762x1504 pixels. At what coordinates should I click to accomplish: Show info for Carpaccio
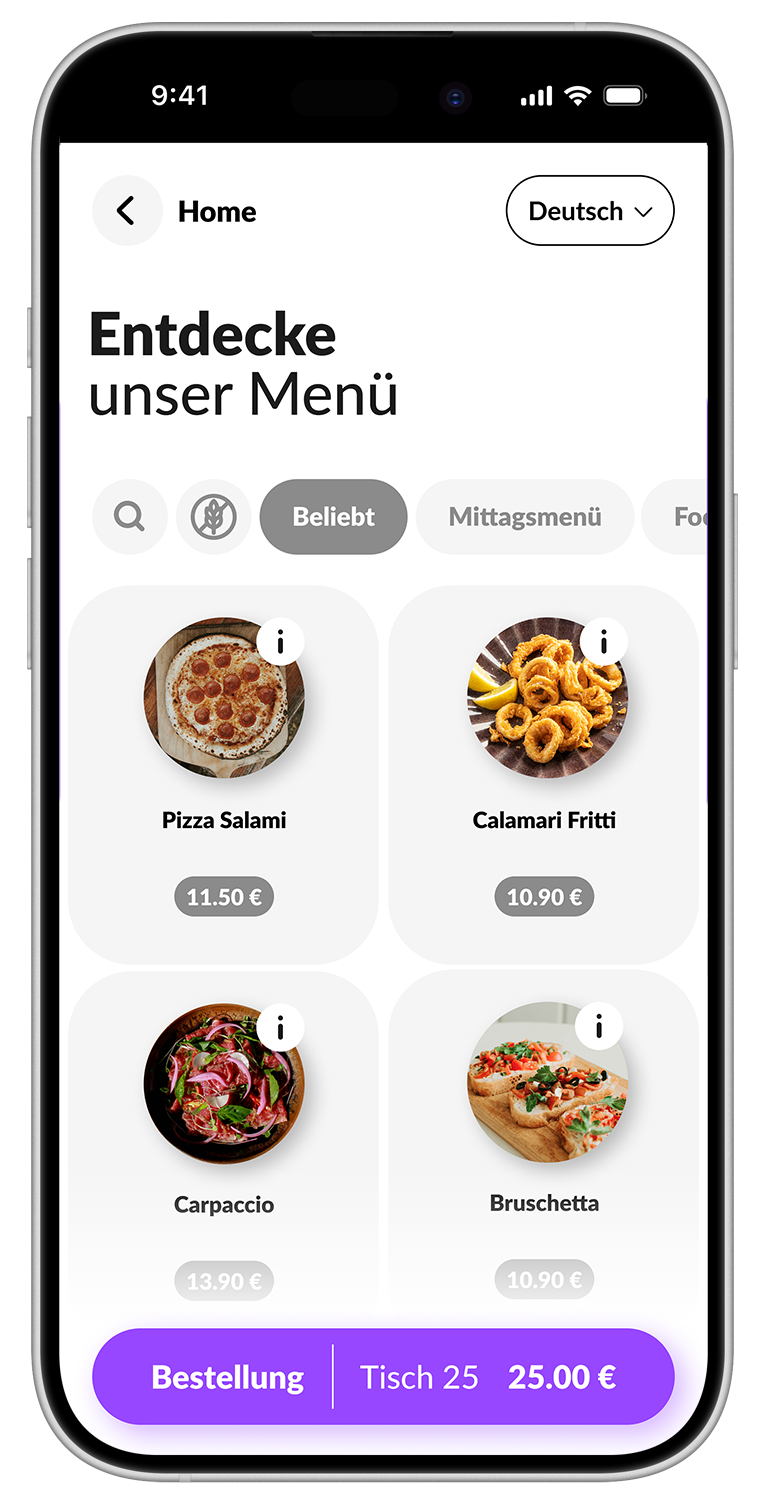click(280, 1027)
